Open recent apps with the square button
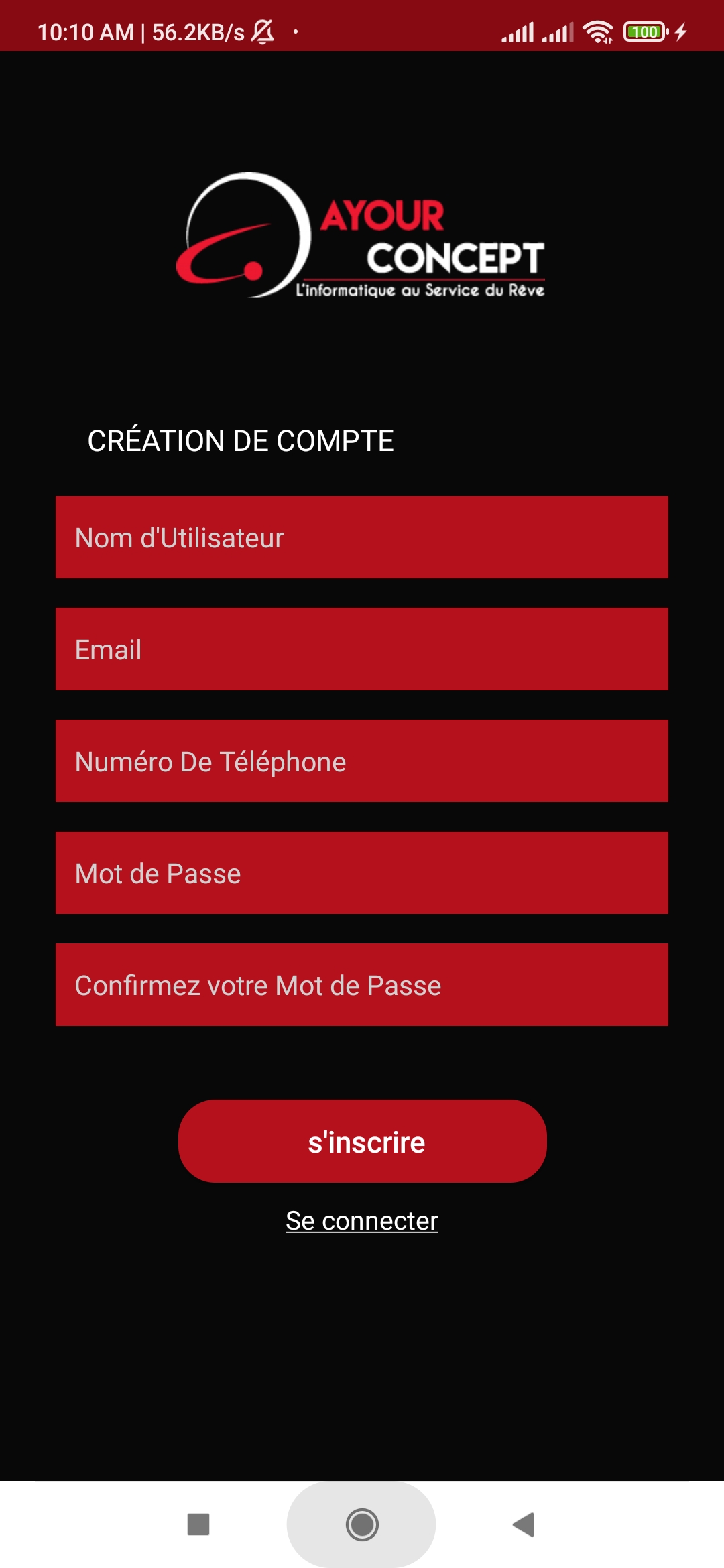This screenshot has height=1568, width=724. click(198, 1524)
